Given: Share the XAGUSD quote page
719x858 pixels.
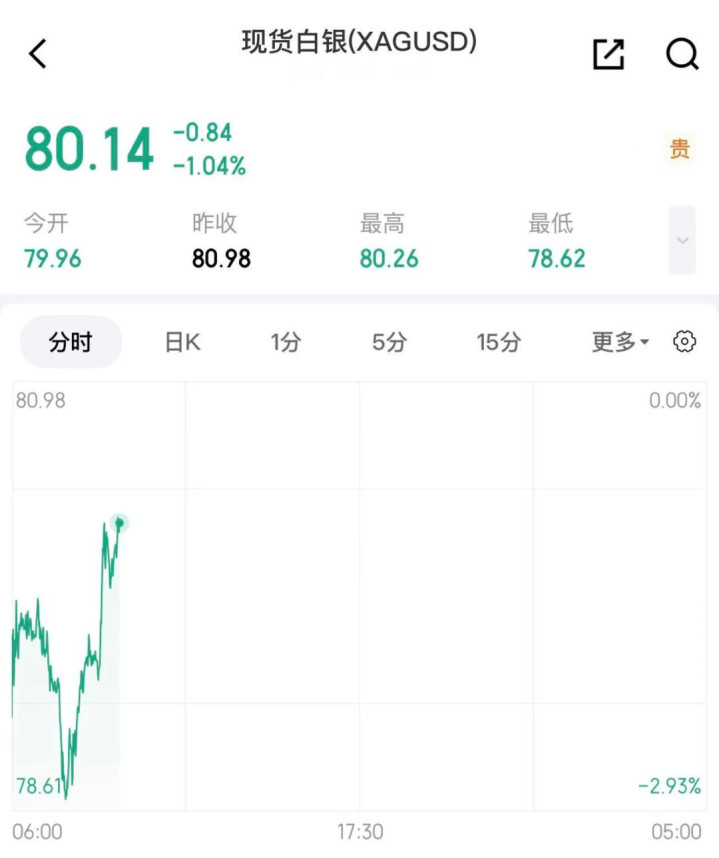Looking at the screenshot, I should coord(608,55).
